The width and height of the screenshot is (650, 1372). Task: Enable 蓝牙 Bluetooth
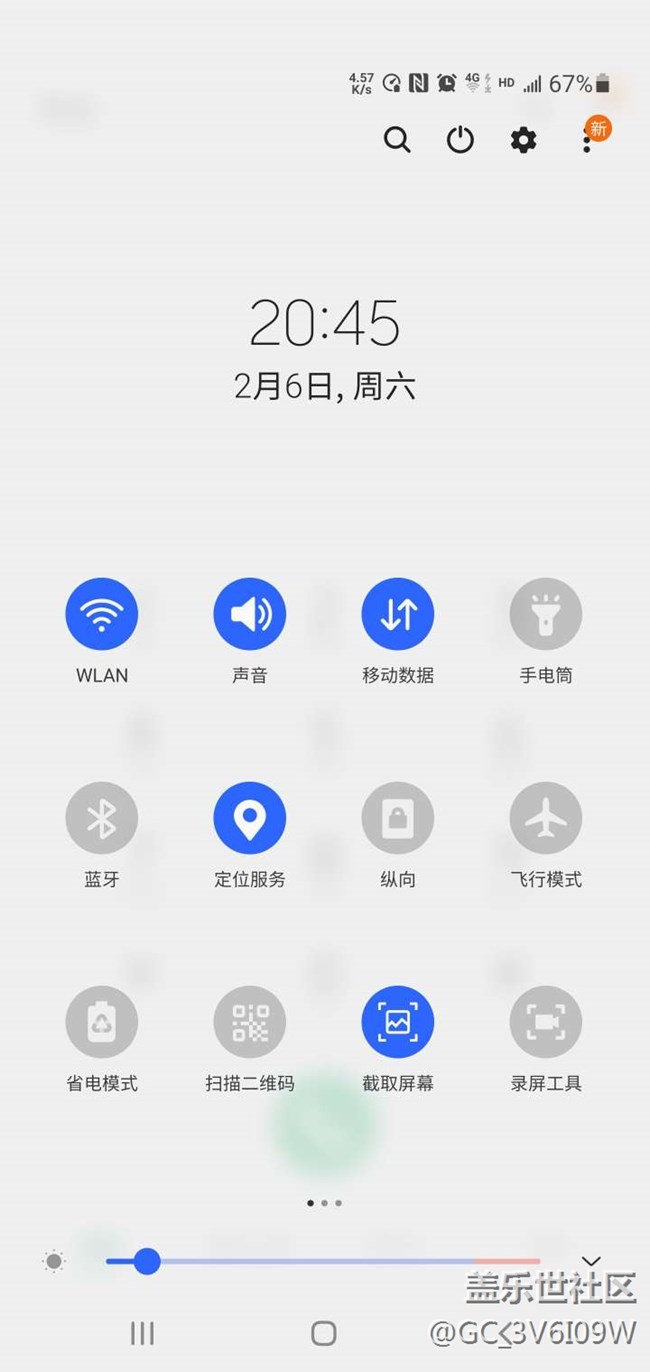pos(102,818)
